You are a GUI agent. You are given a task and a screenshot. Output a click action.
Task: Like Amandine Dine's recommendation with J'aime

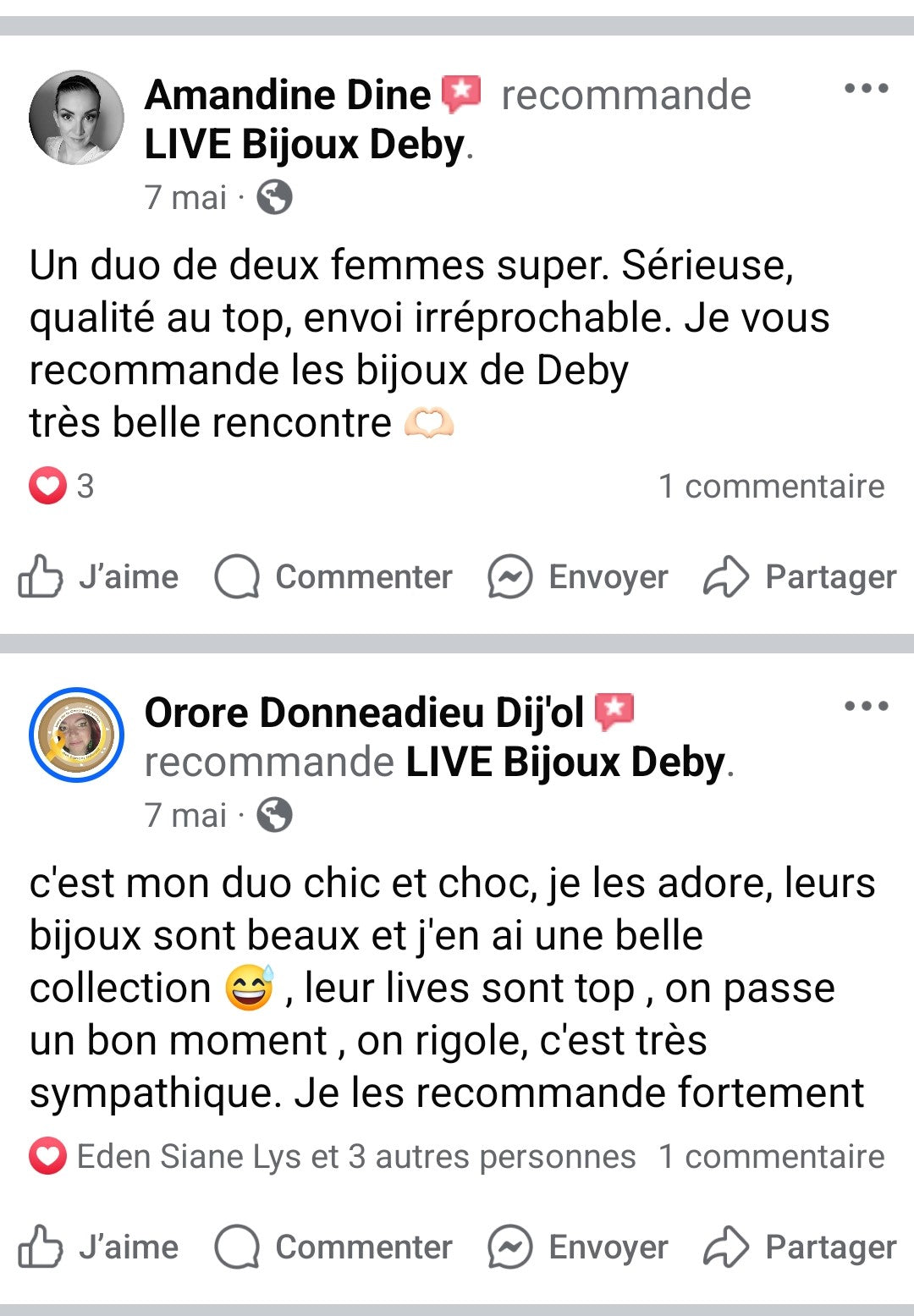98,577
